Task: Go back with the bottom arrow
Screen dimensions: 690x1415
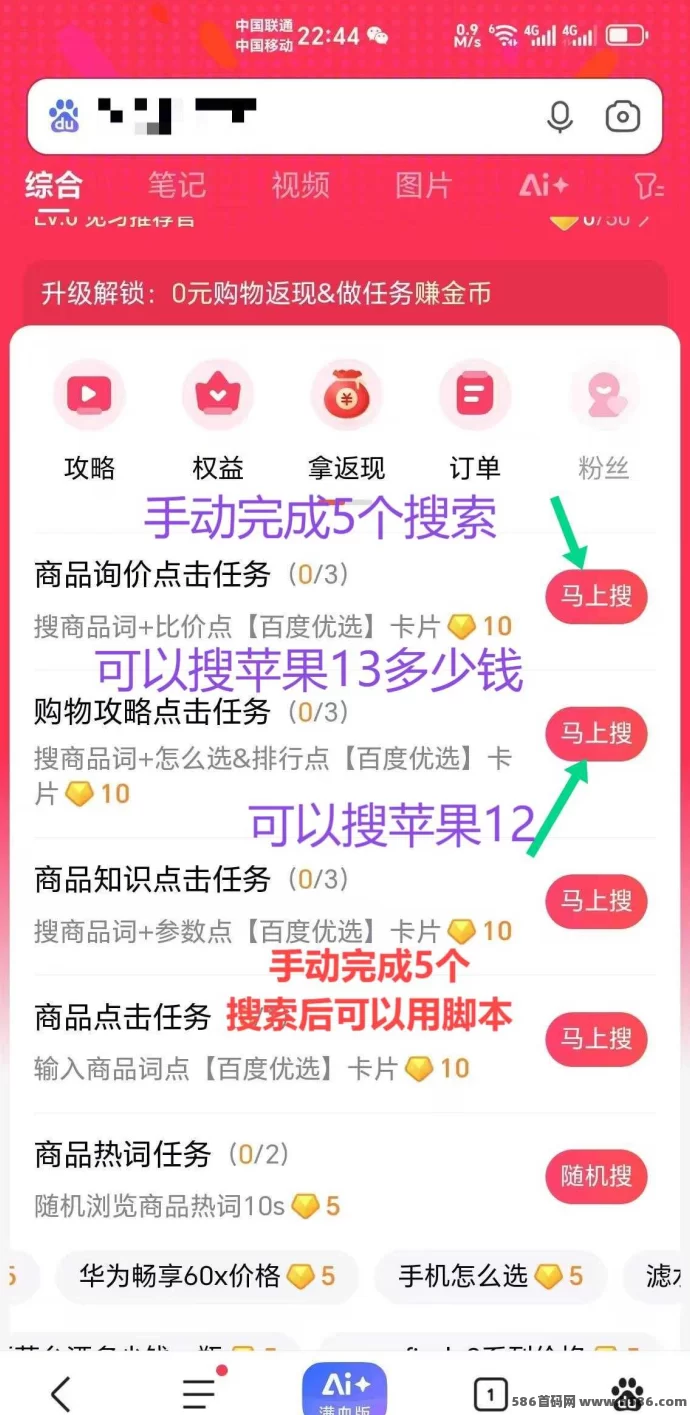Action: pos(62,1392)
